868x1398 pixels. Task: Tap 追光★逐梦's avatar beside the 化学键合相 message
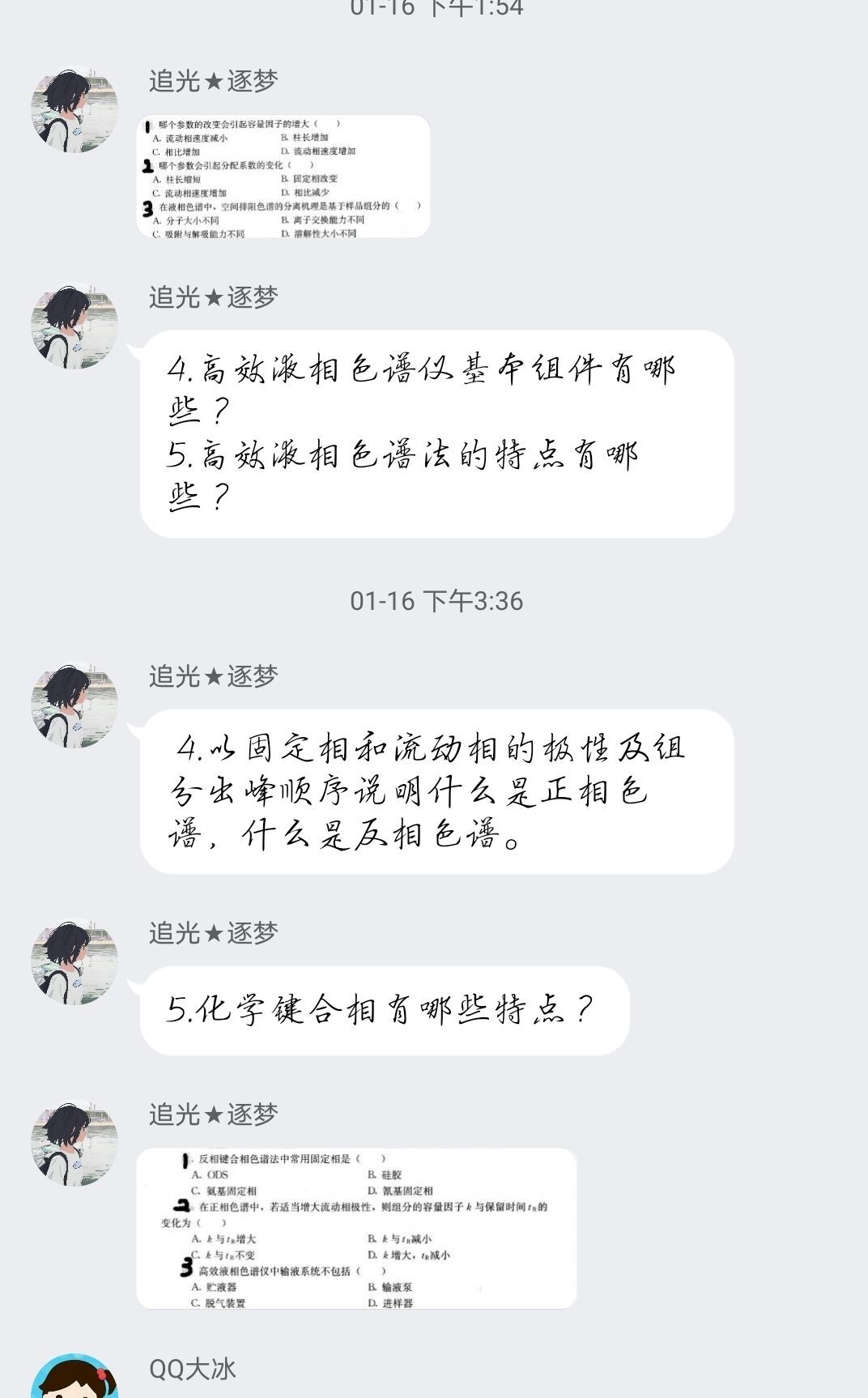(x=74, y=961)
